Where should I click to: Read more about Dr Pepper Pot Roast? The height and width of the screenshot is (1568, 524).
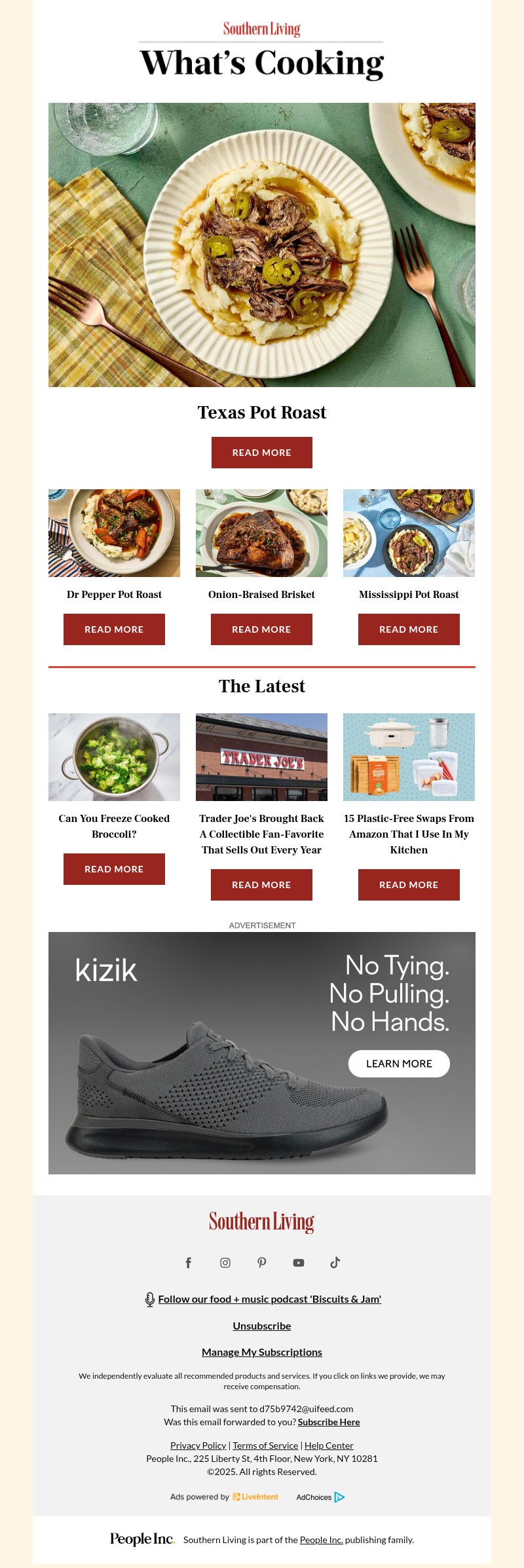click(113, 629)
